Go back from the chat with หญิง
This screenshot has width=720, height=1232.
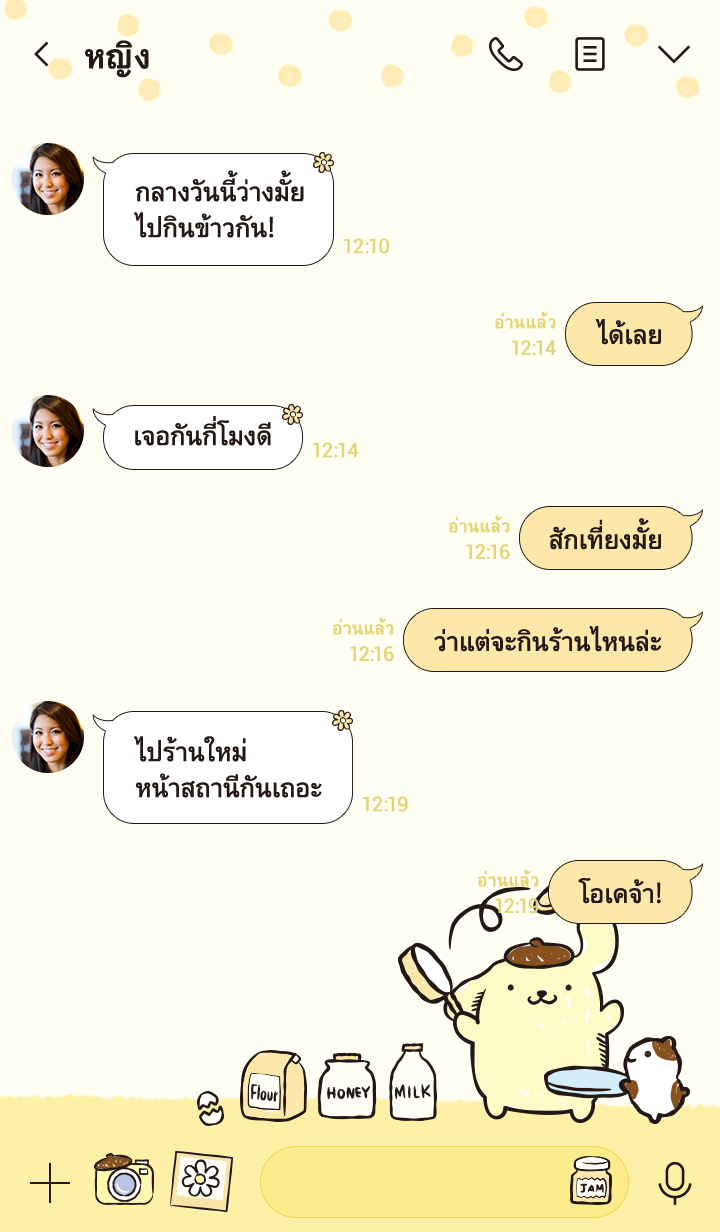tap(41, 55)
